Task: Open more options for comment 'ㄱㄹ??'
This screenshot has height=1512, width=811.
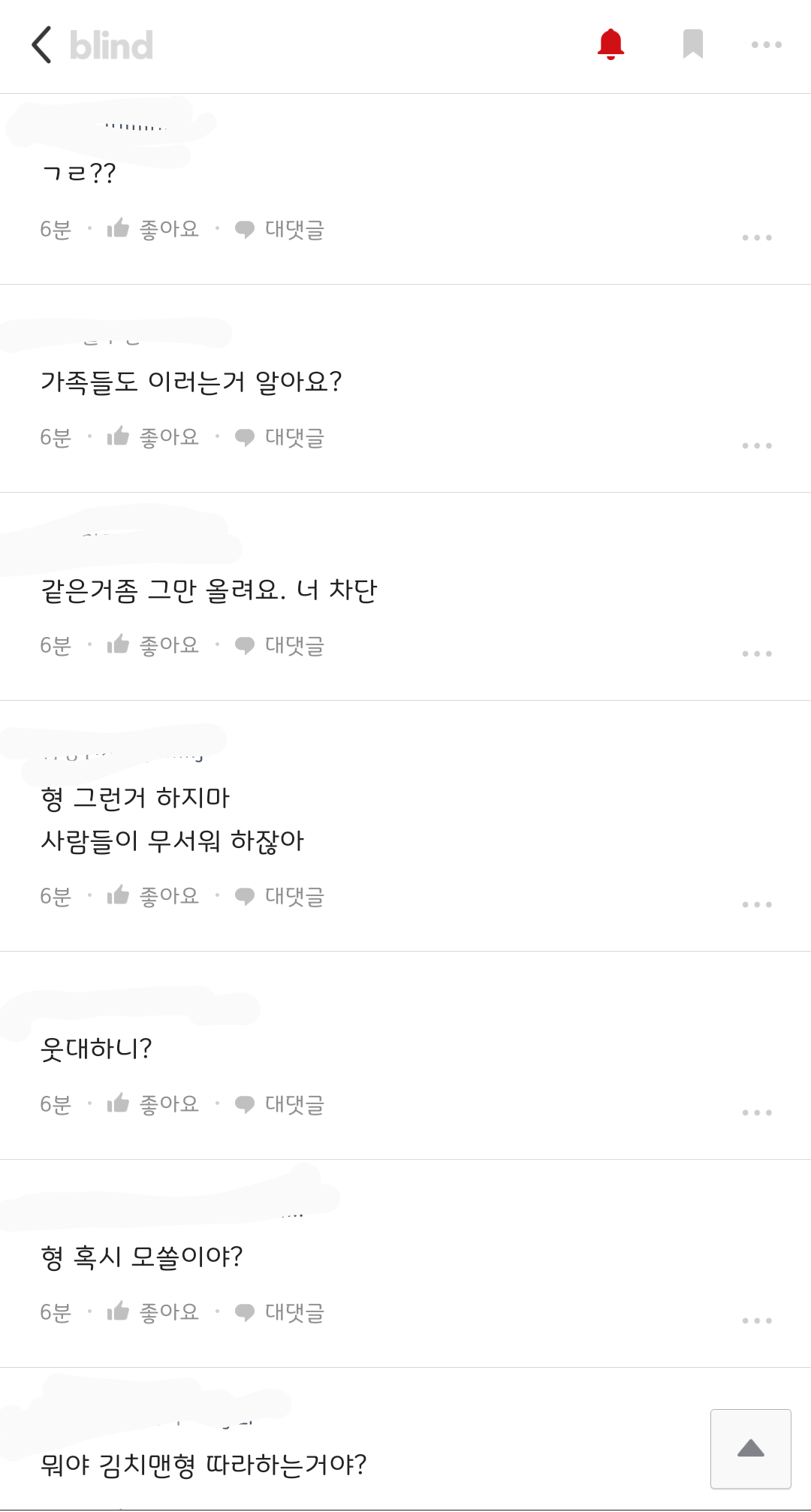Action: (x=757, y=237)
